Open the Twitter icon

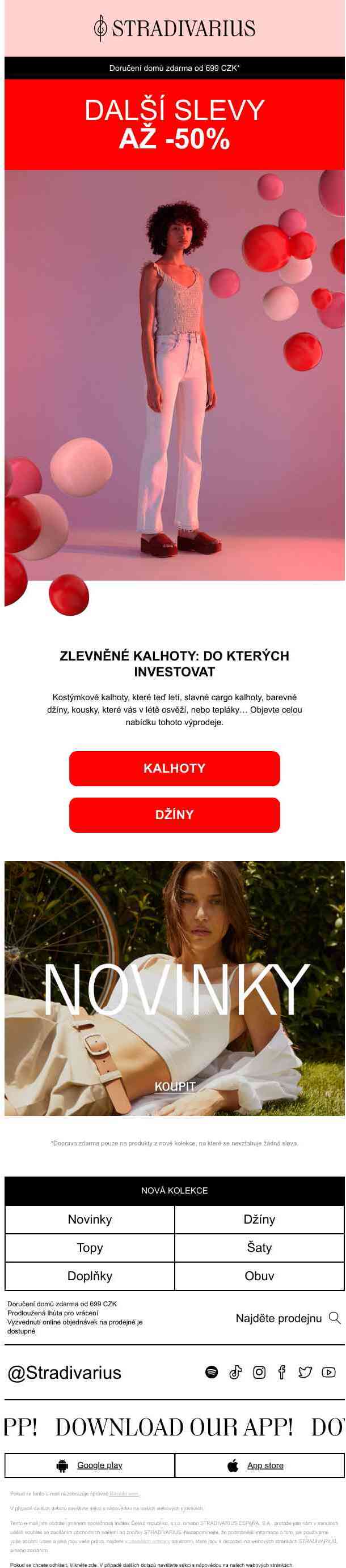click(305, 1372)
